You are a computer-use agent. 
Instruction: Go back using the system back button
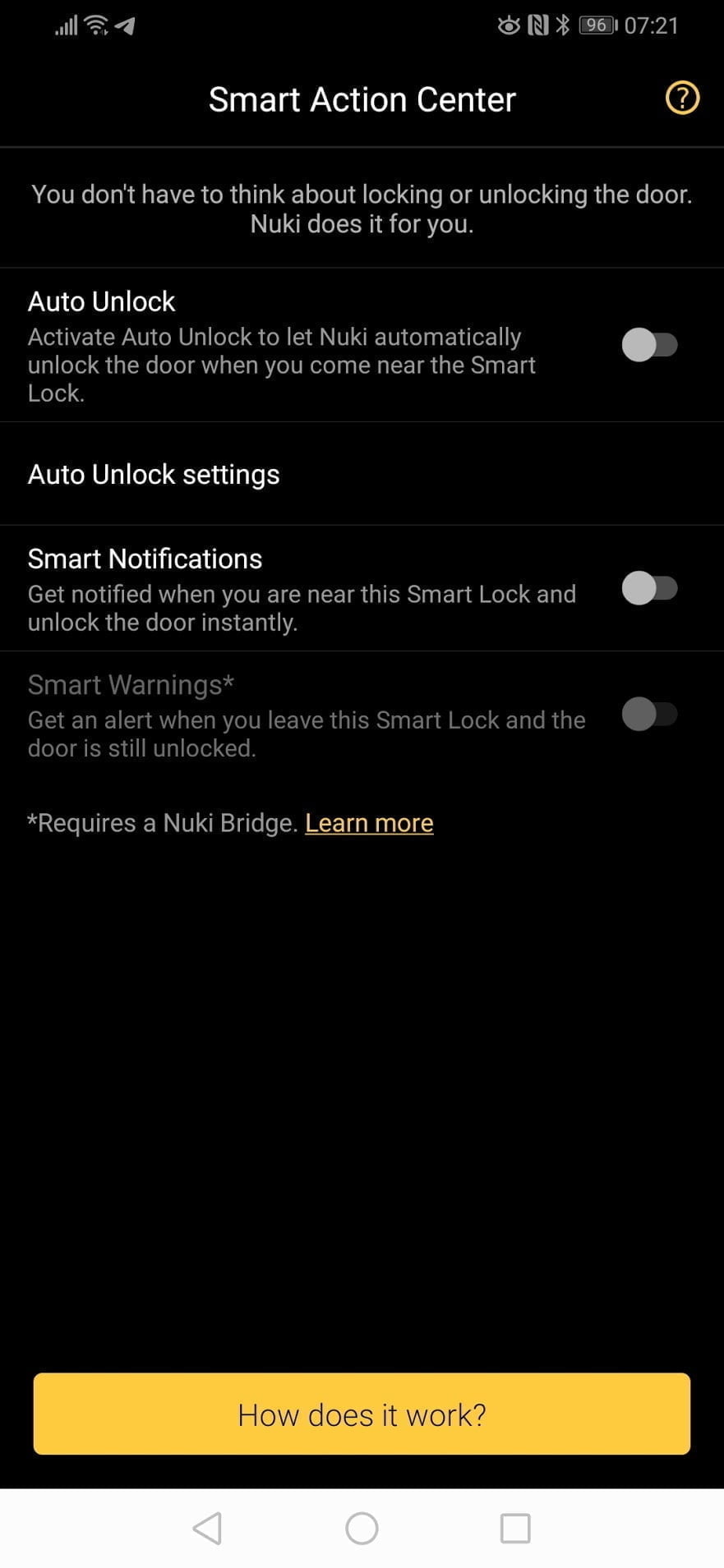[208, 1529]
